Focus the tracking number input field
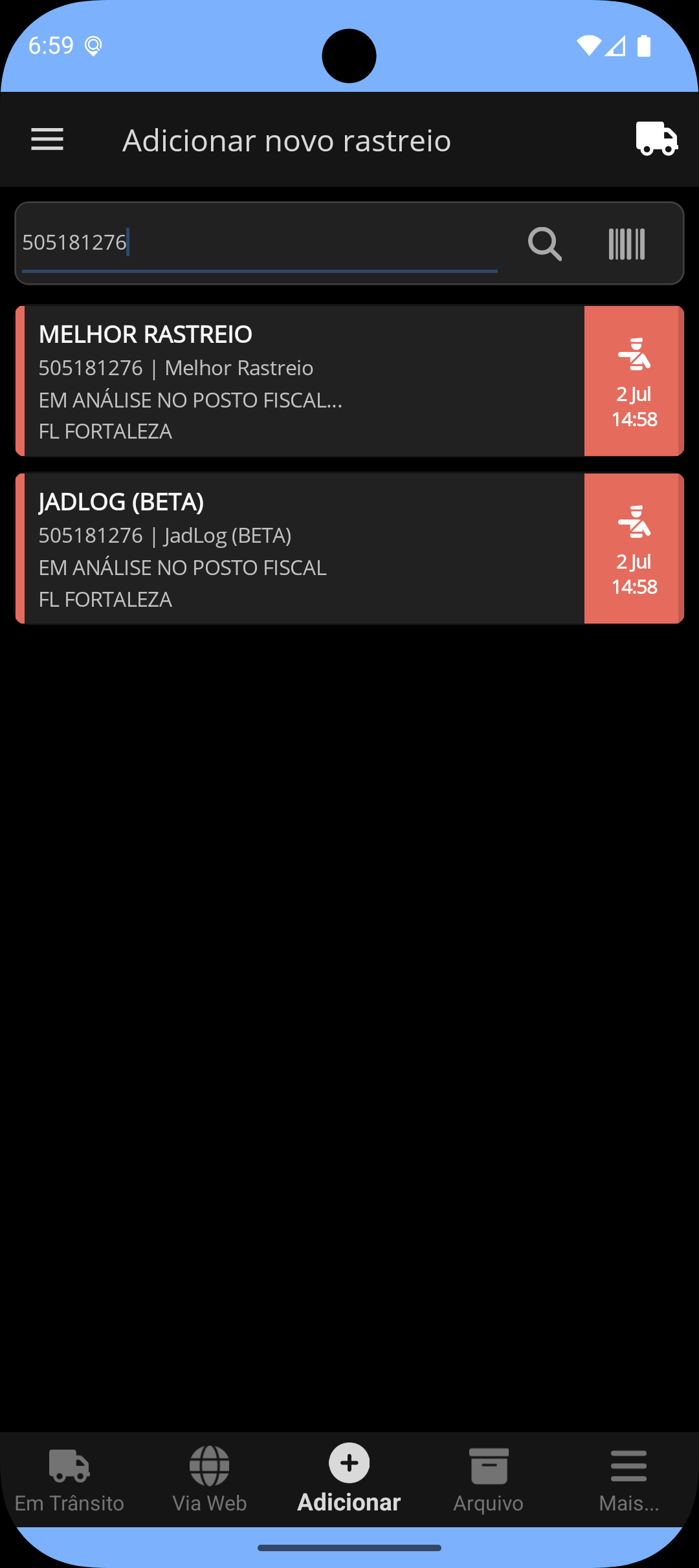 click(260, 243)
